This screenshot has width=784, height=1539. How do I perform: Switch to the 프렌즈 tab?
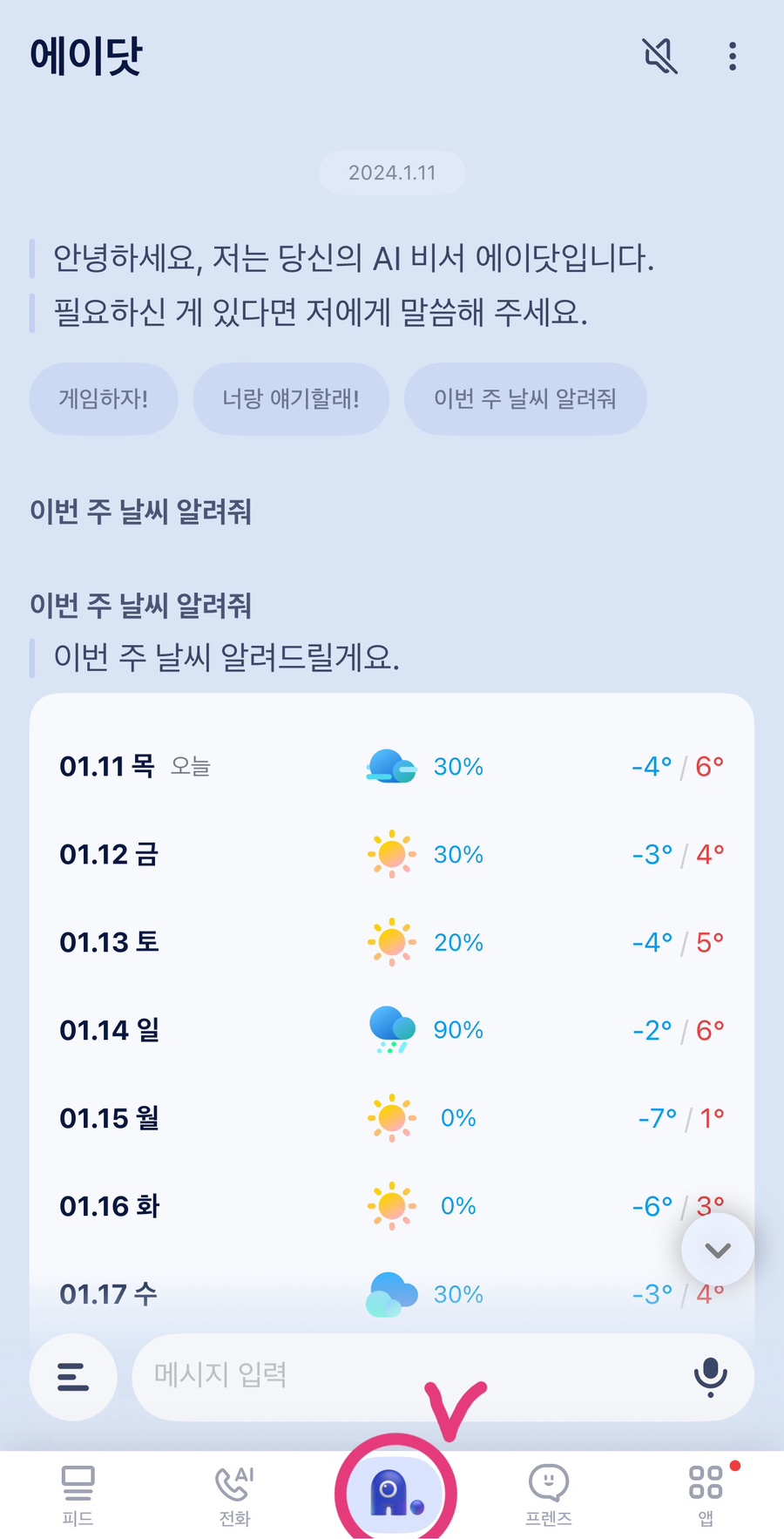tap(549, 1495)
